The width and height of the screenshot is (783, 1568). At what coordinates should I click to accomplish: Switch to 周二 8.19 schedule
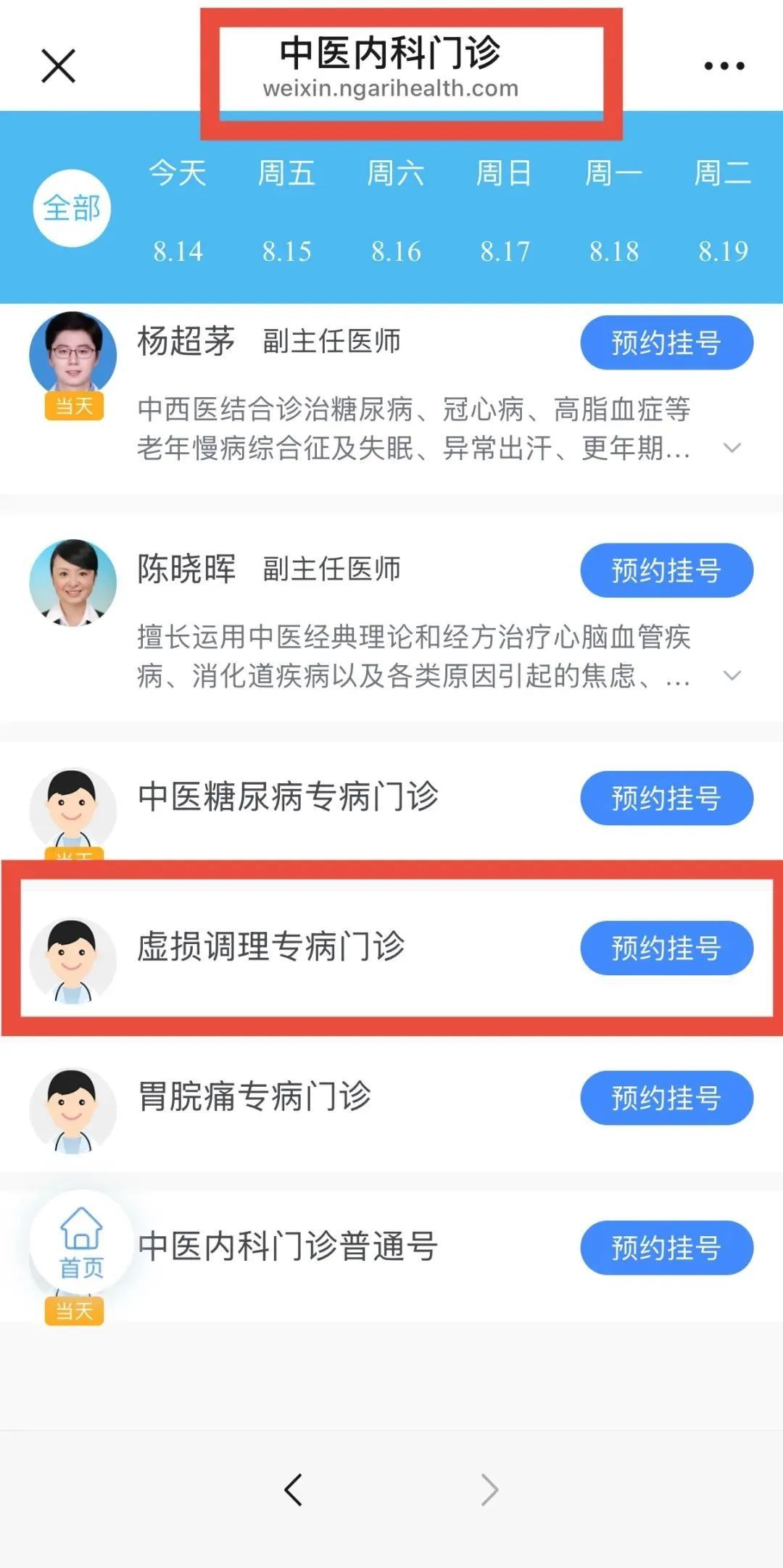[722, 210]
